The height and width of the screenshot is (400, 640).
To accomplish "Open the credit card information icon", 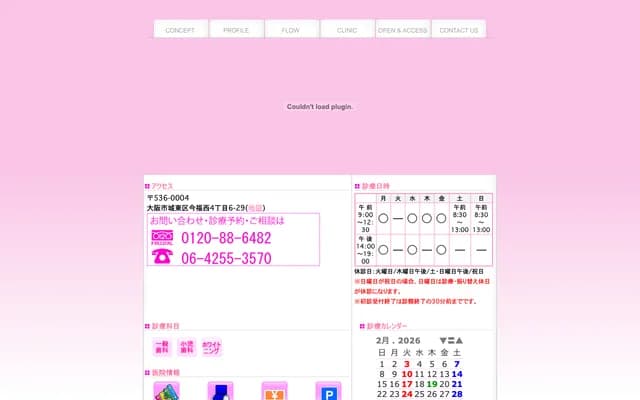I will pos(166,391).
